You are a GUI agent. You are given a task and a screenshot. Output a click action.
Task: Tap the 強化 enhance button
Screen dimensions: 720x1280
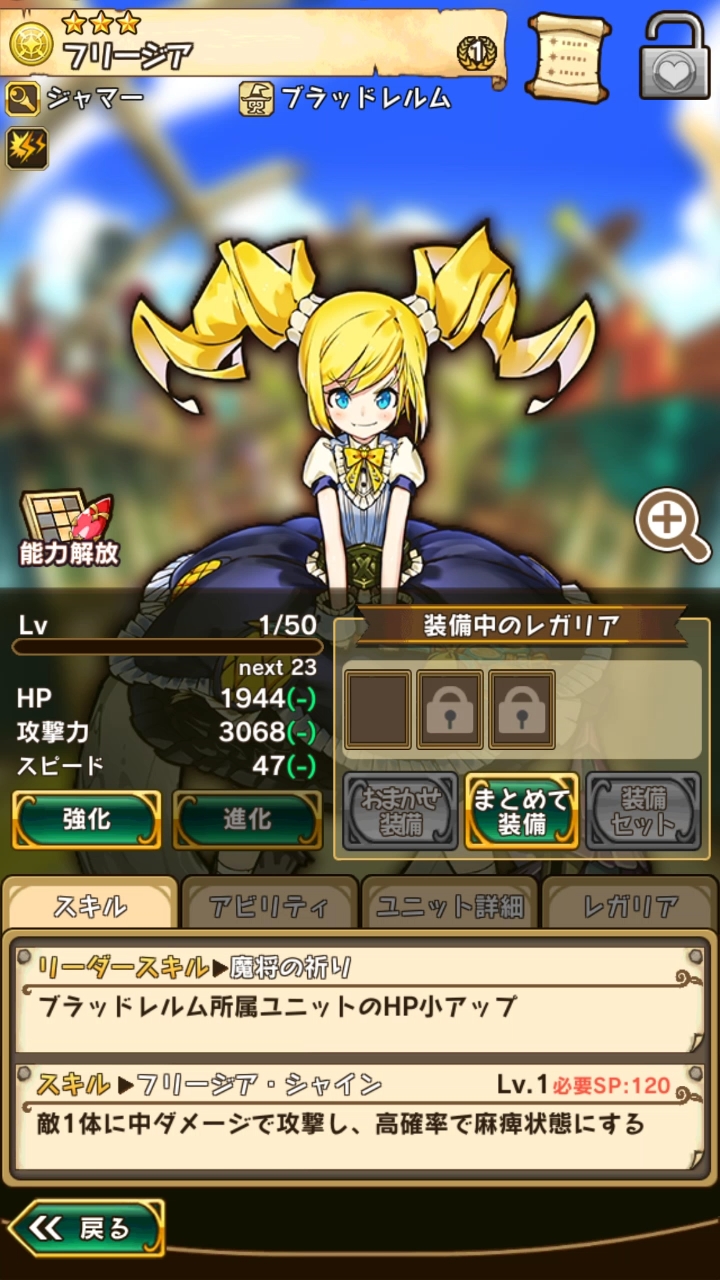coord(87,820)
